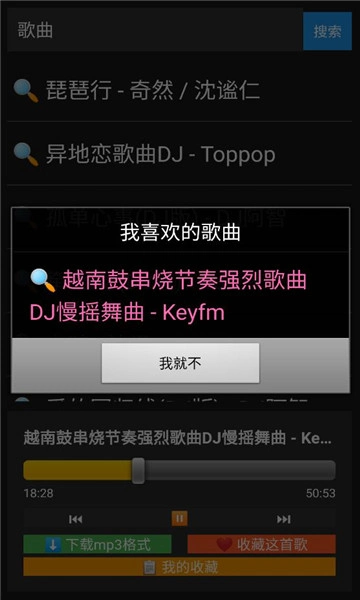Select 异地恋歌曲DJ - Toppop result
Screen dimensions: 360x600
[179, 154]
